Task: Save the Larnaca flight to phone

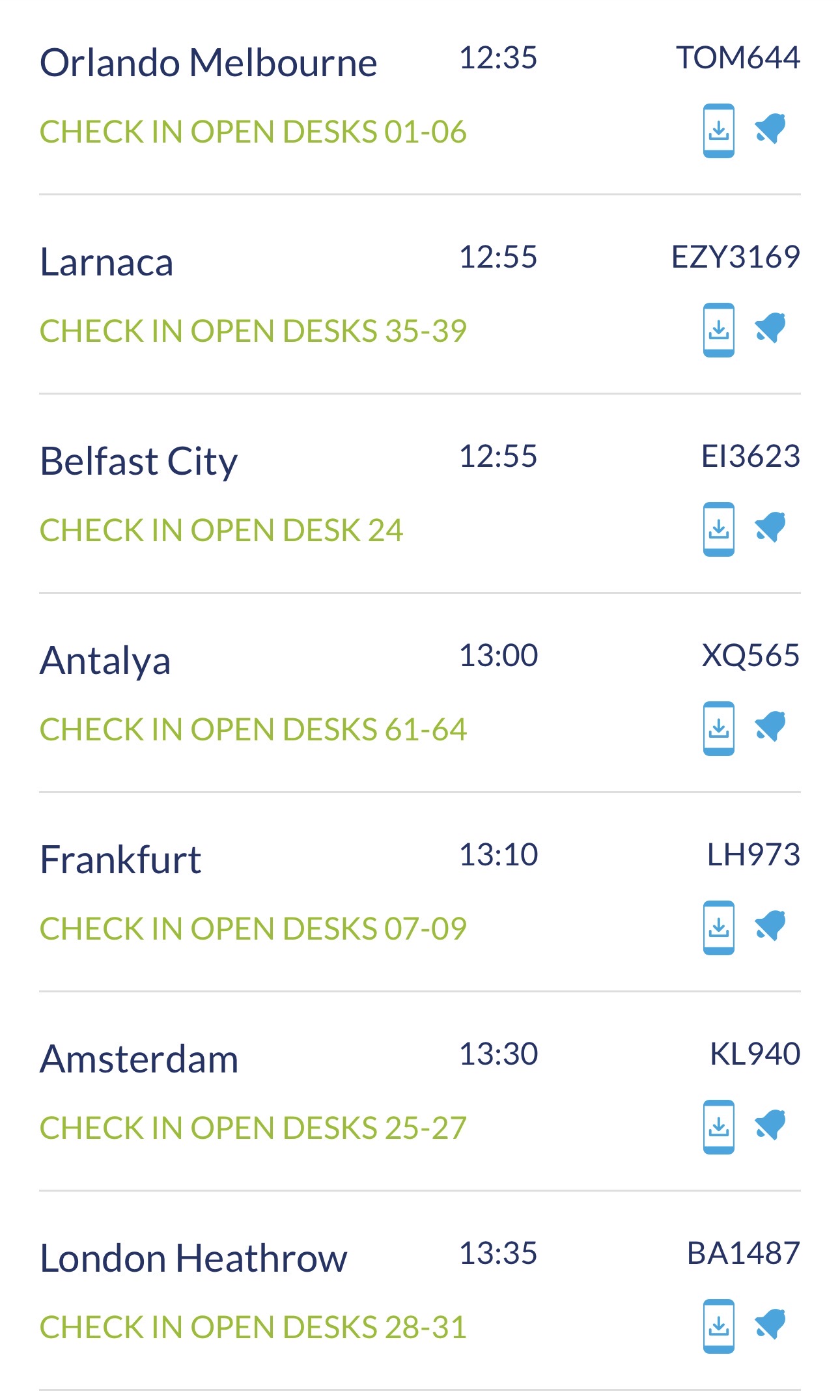Action: [718, 329]
